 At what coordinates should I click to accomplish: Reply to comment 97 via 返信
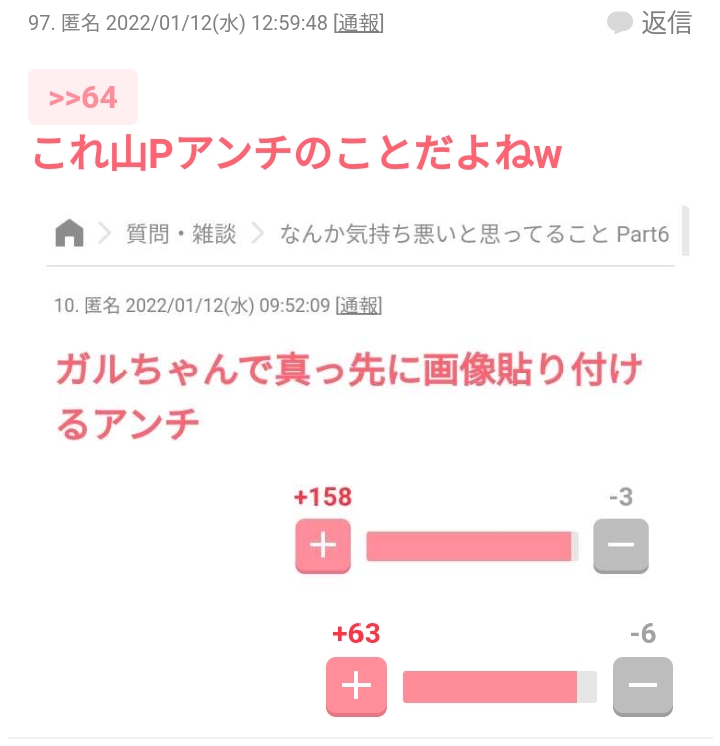point(650,23)
